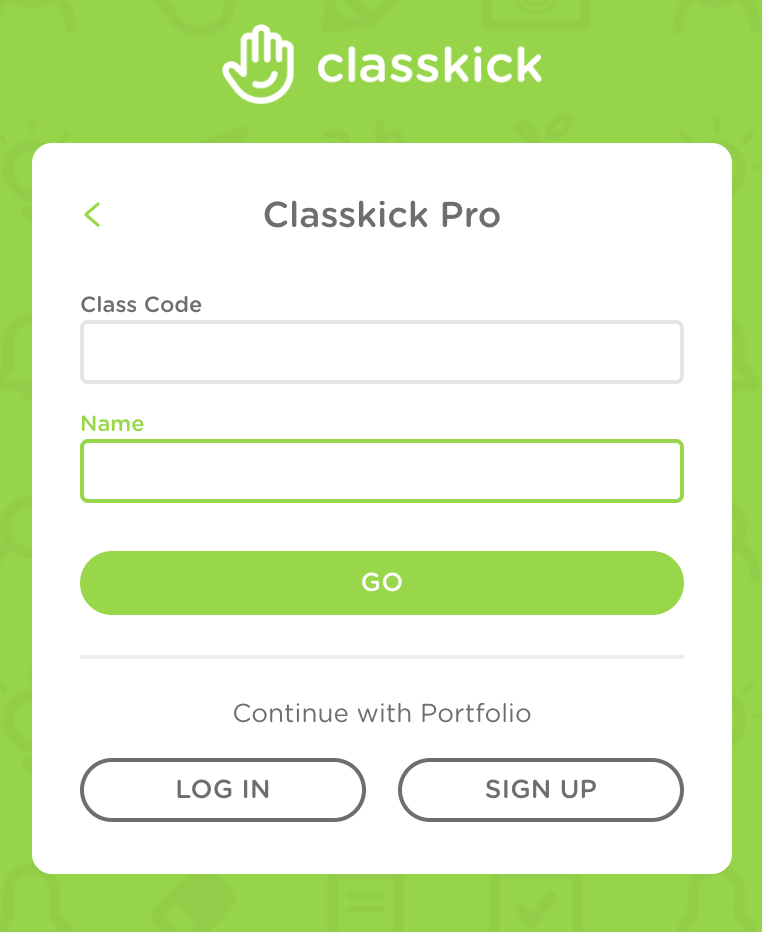Choose LOG IN to continue with Portfolio

[222, 789]
